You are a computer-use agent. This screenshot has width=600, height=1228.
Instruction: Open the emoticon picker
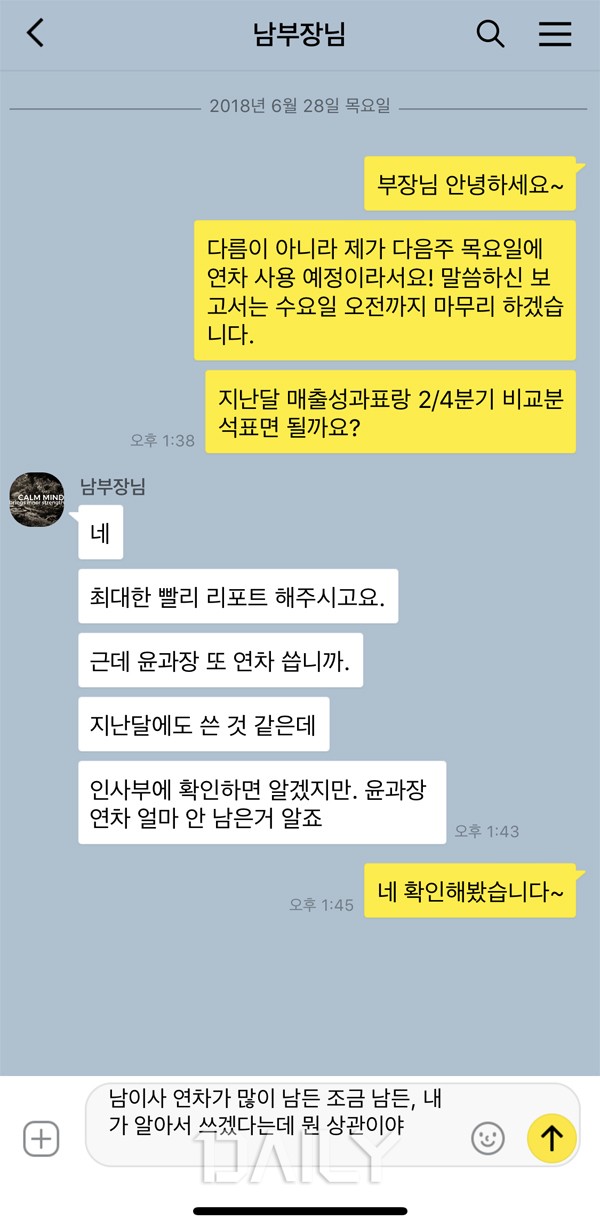click(x=488, y=1138)
